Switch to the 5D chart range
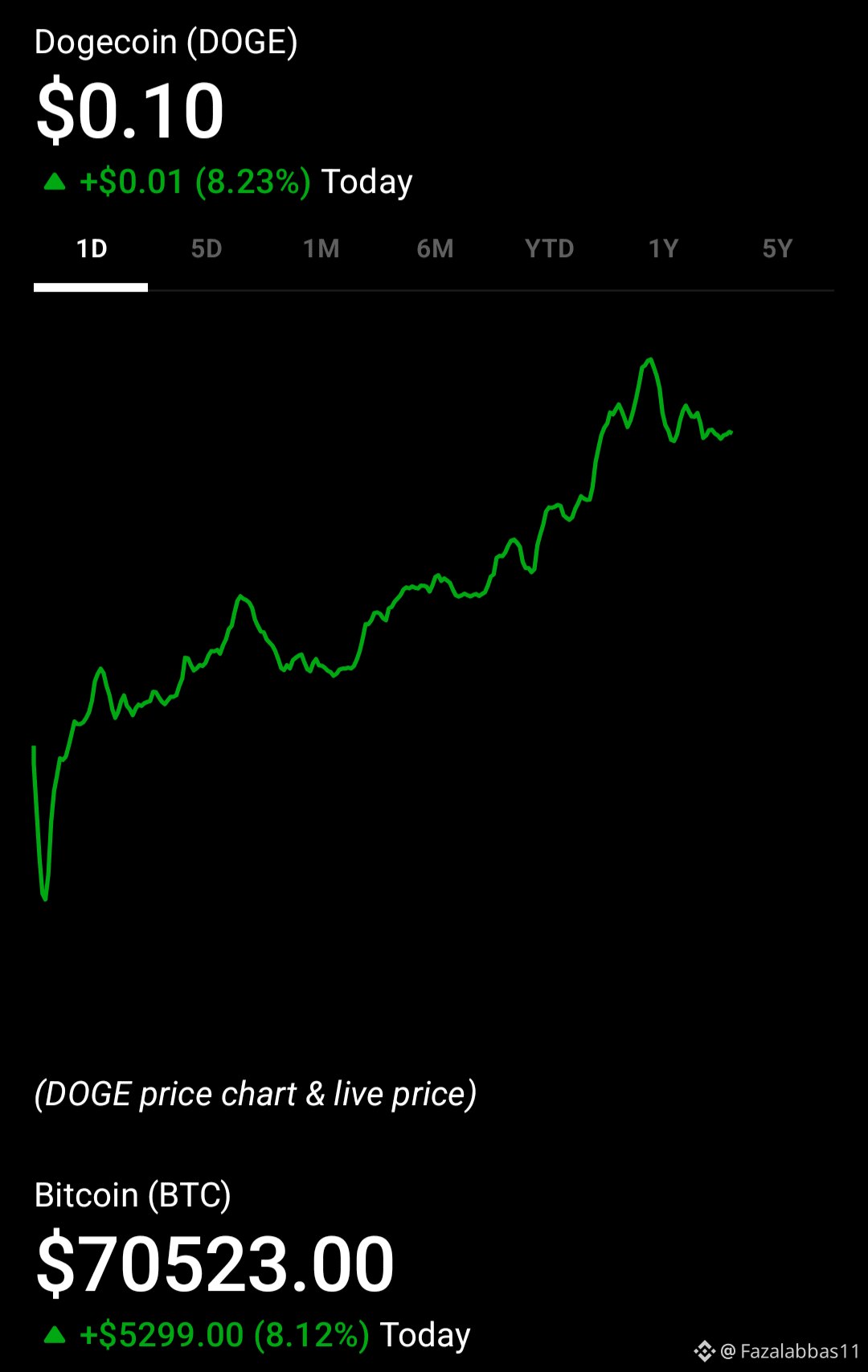The width and height of the screenshot is (868, 1372). click(206, 249)
